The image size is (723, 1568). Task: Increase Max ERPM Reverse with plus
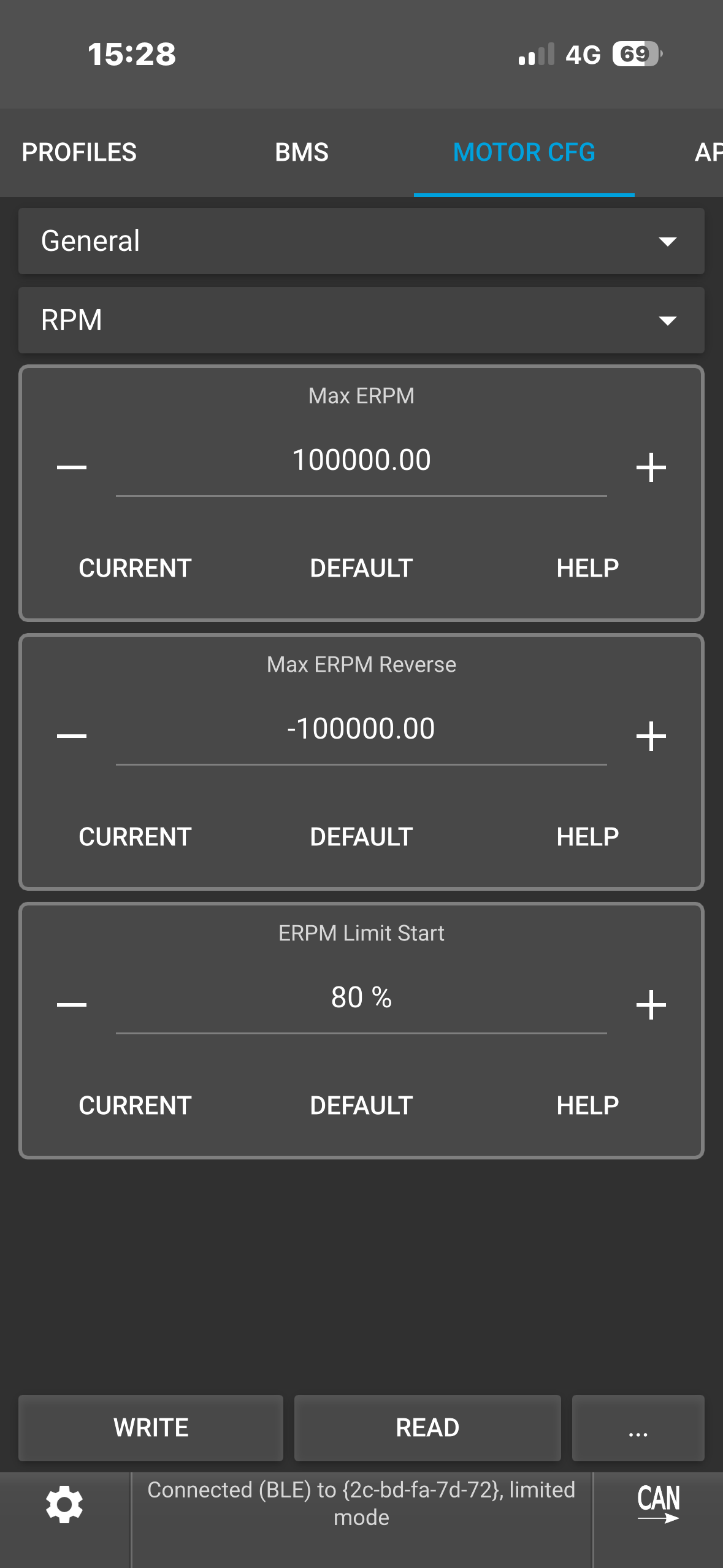tap(651, 736)
